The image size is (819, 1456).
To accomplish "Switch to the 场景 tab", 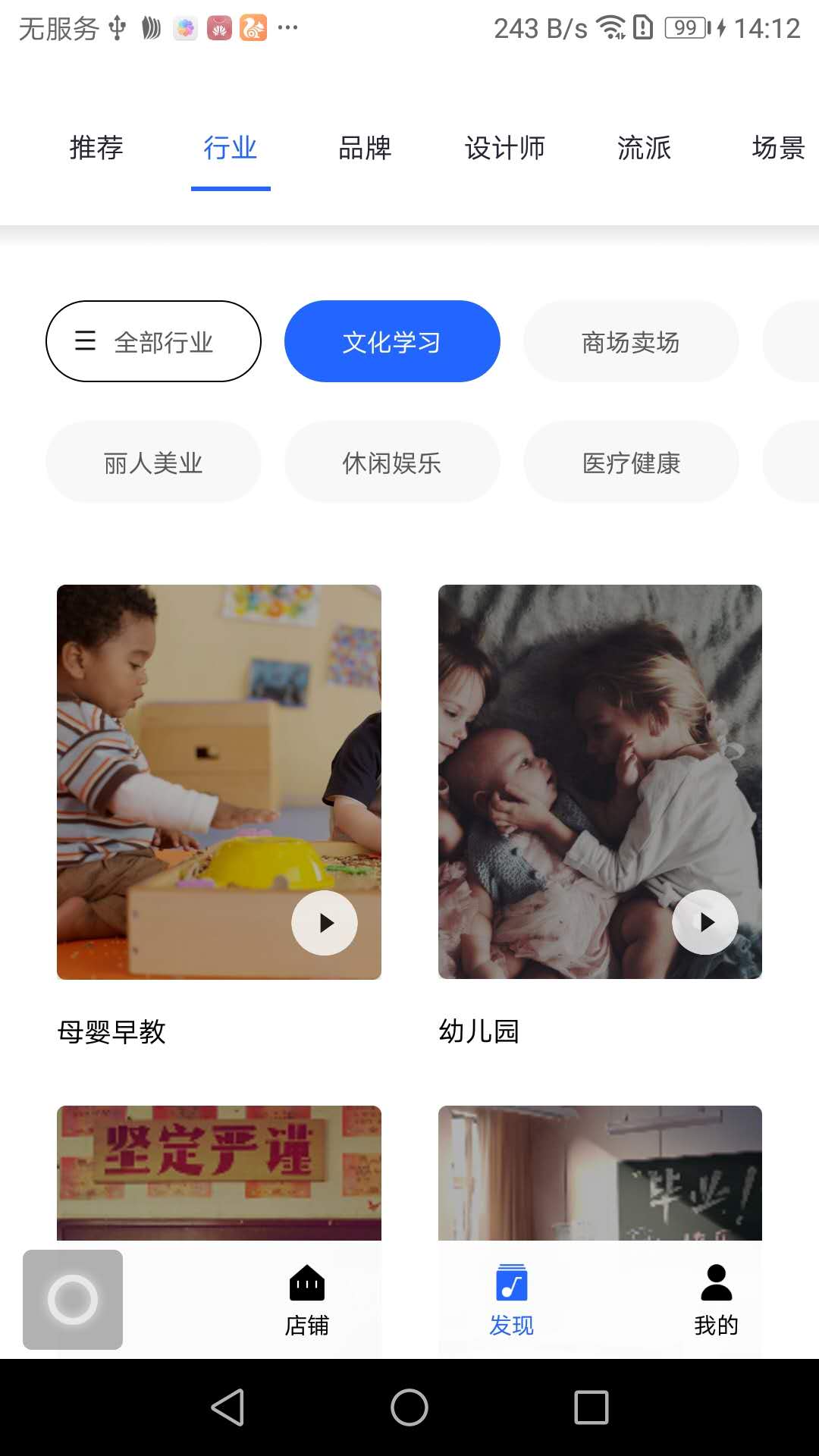I will (778, 148).
